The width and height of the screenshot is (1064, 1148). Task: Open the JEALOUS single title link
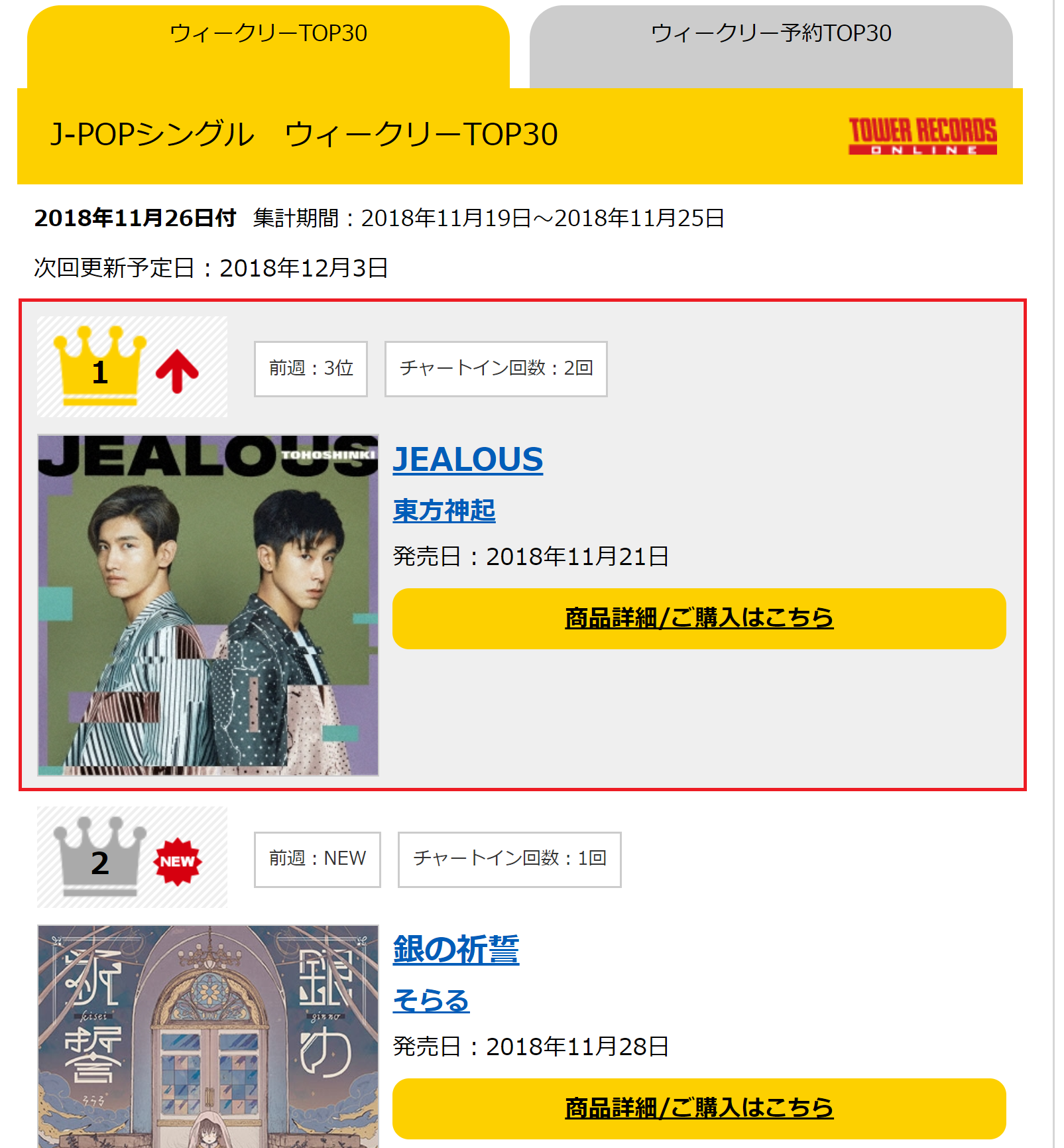point(467,460)
